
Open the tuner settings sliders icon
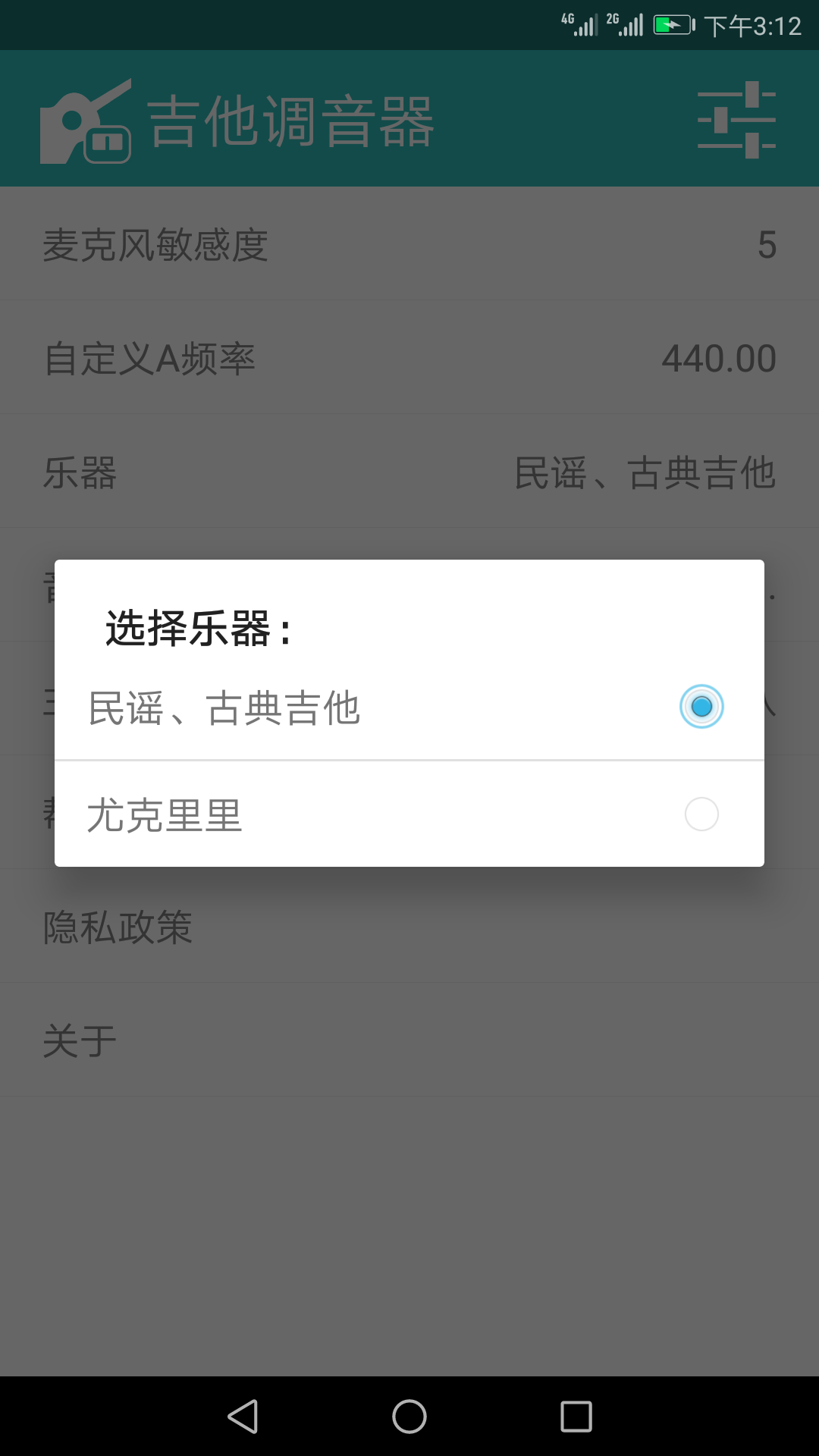[736, 119]
